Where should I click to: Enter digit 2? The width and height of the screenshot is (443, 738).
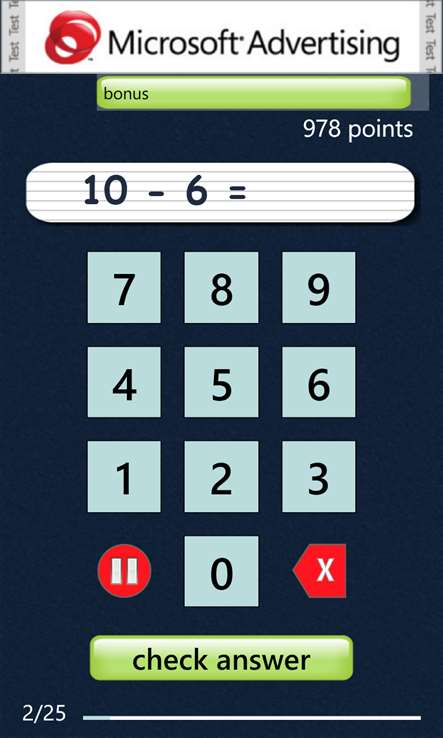click(x=221, y=477)
